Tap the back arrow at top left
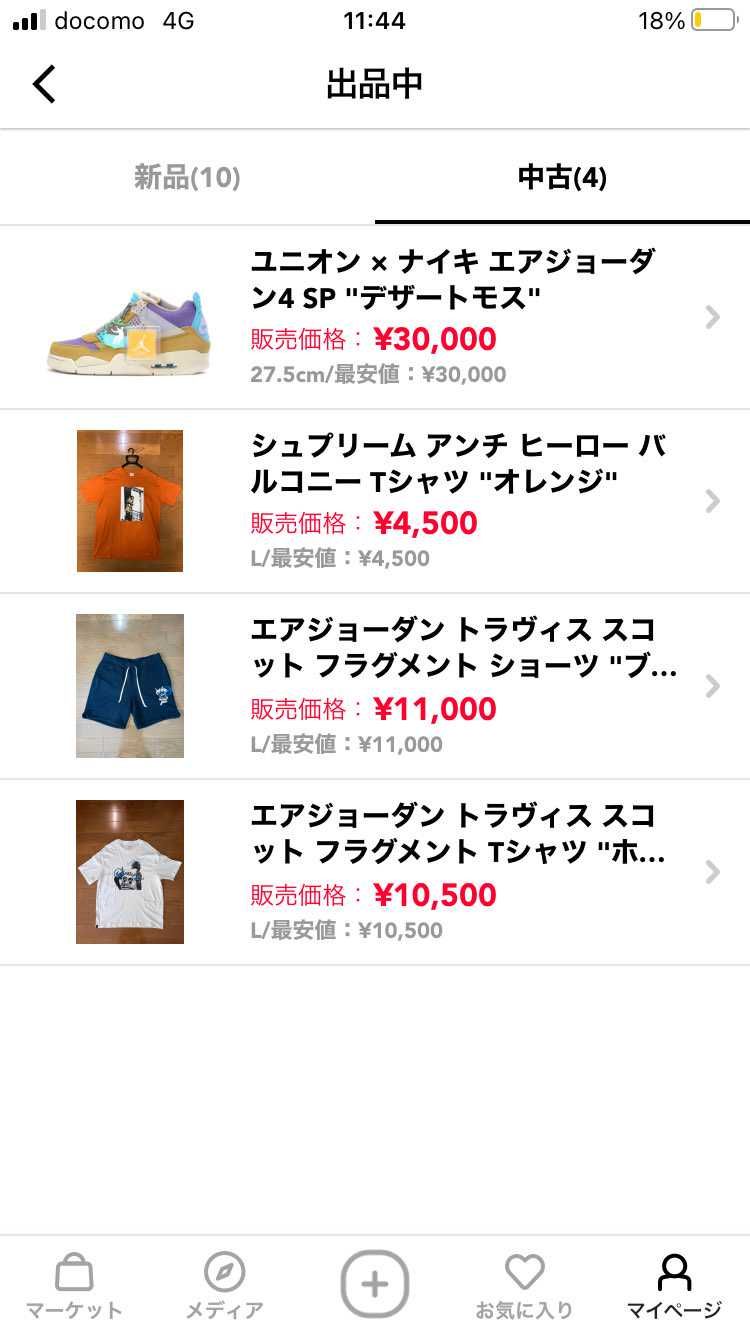 point(43,84)
